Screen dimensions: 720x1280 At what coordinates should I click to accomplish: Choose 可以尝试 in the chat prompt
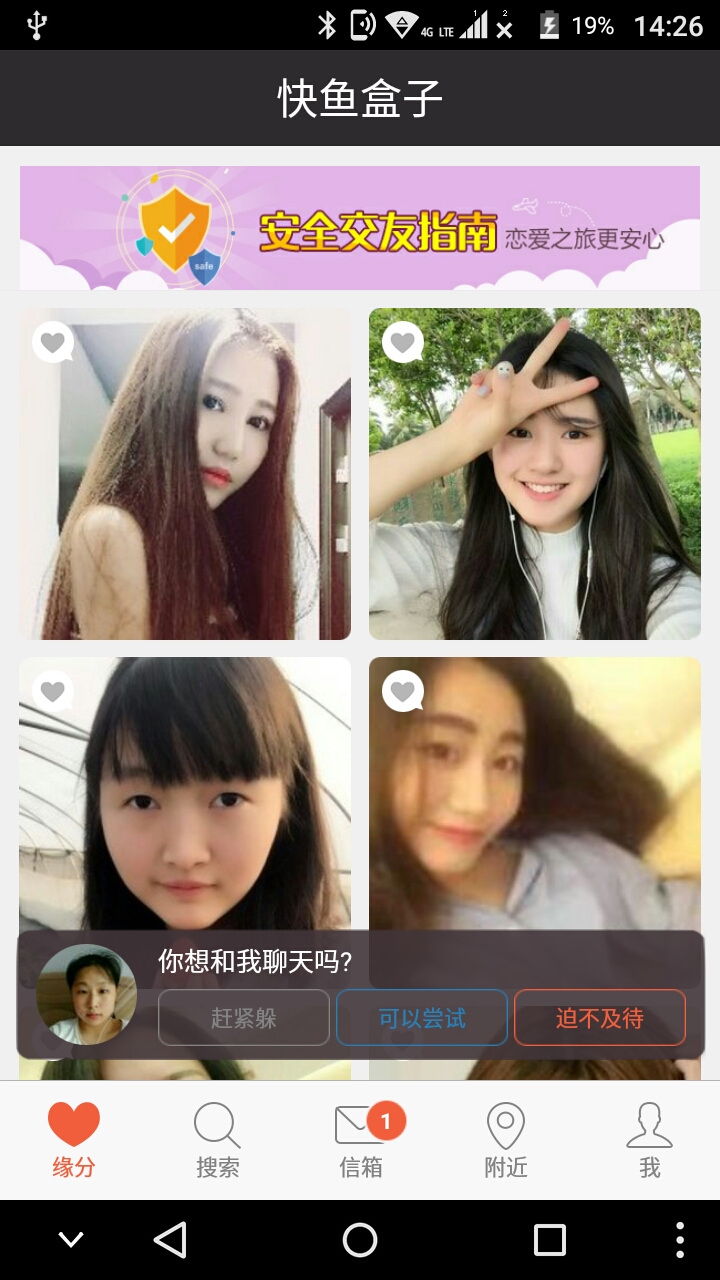click(422, 1018)
